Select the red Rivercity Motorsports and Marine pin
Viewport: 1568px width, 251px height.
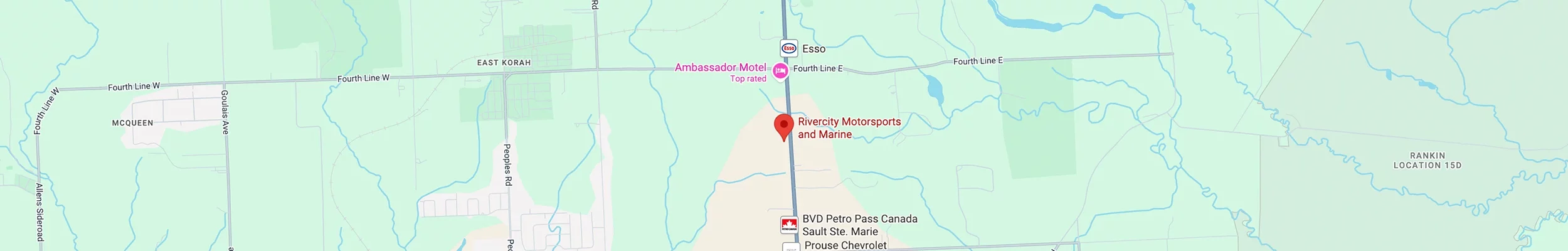[x=783, y=125]
